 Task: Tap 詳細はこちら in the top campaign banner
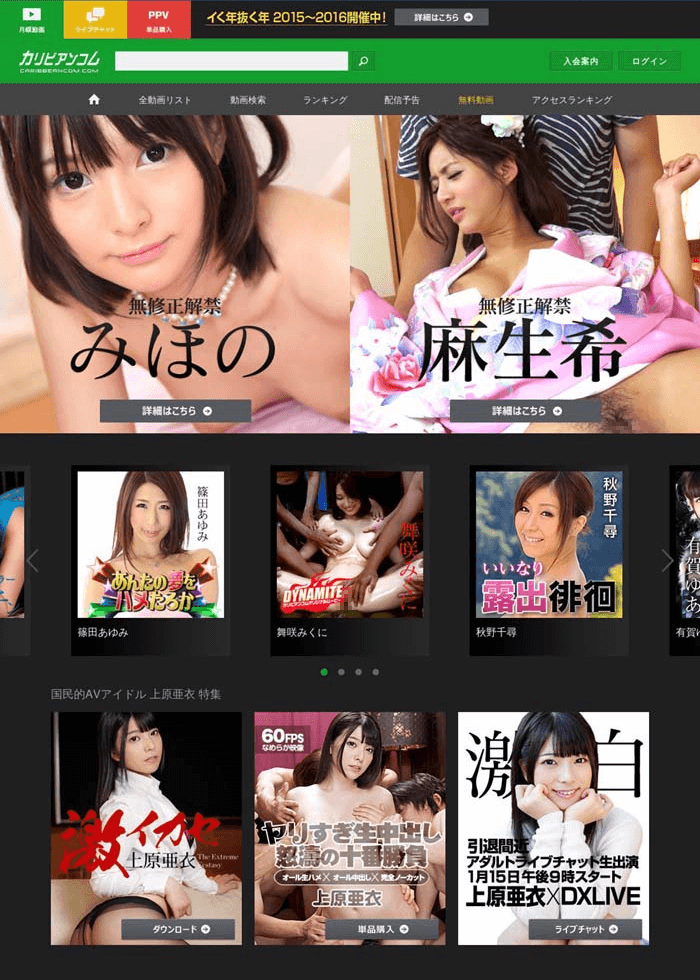click(x=441, y=17)
